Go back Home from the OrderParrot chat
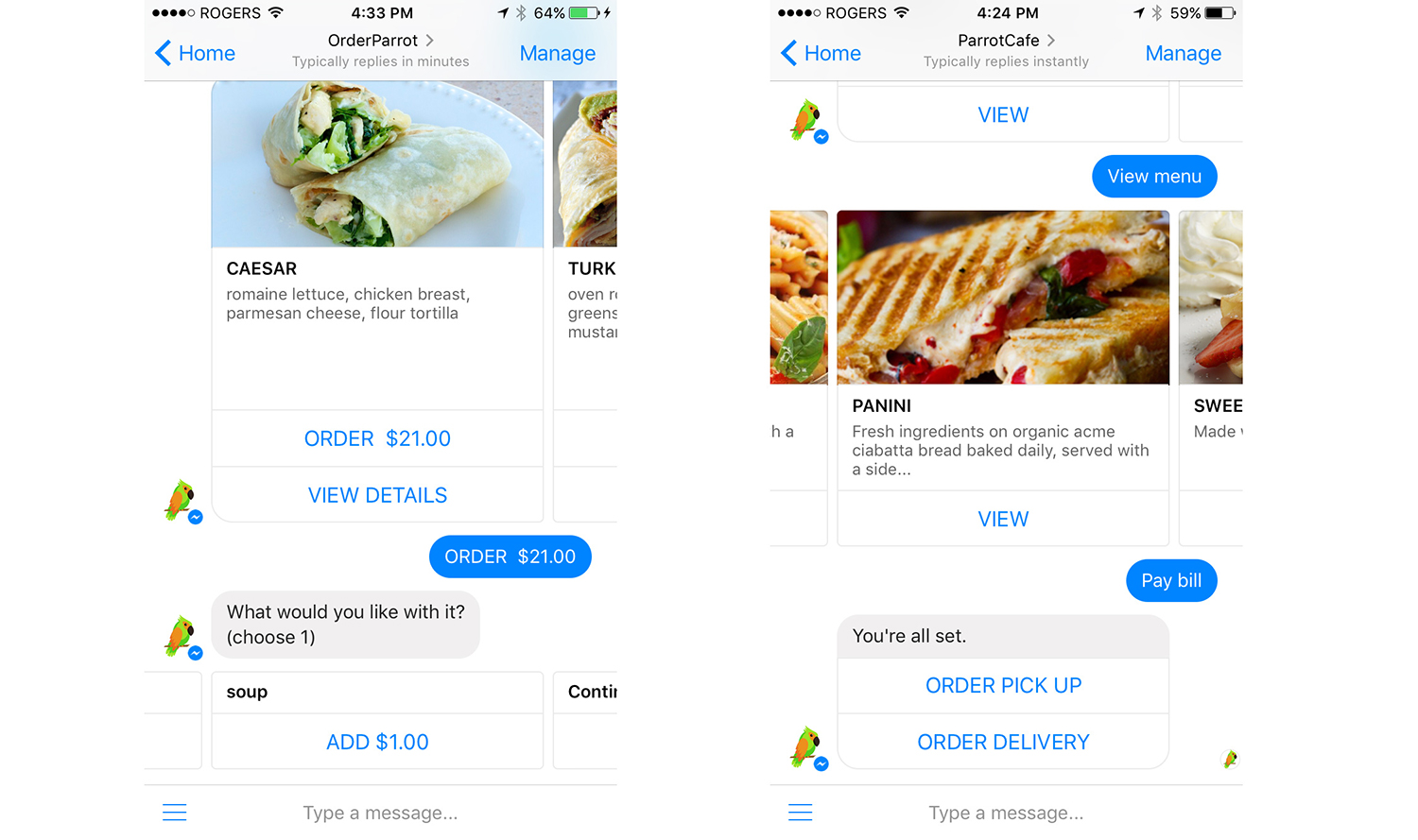Screen dimensions: 1418x840 [x=196, y=54]
